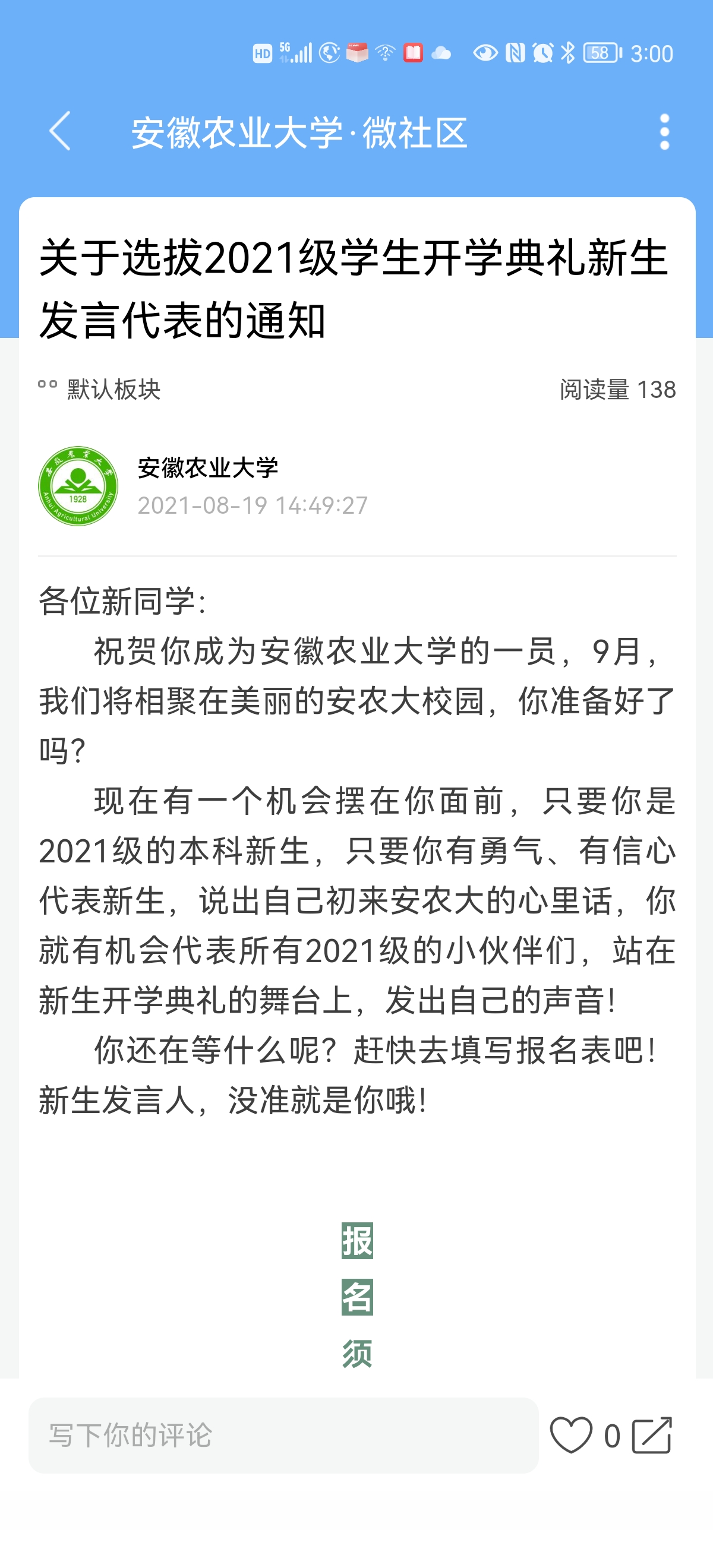This screenshot has height=1568, width=713.
Task: Go back using the top arrow
Action: tap(59, 131)
